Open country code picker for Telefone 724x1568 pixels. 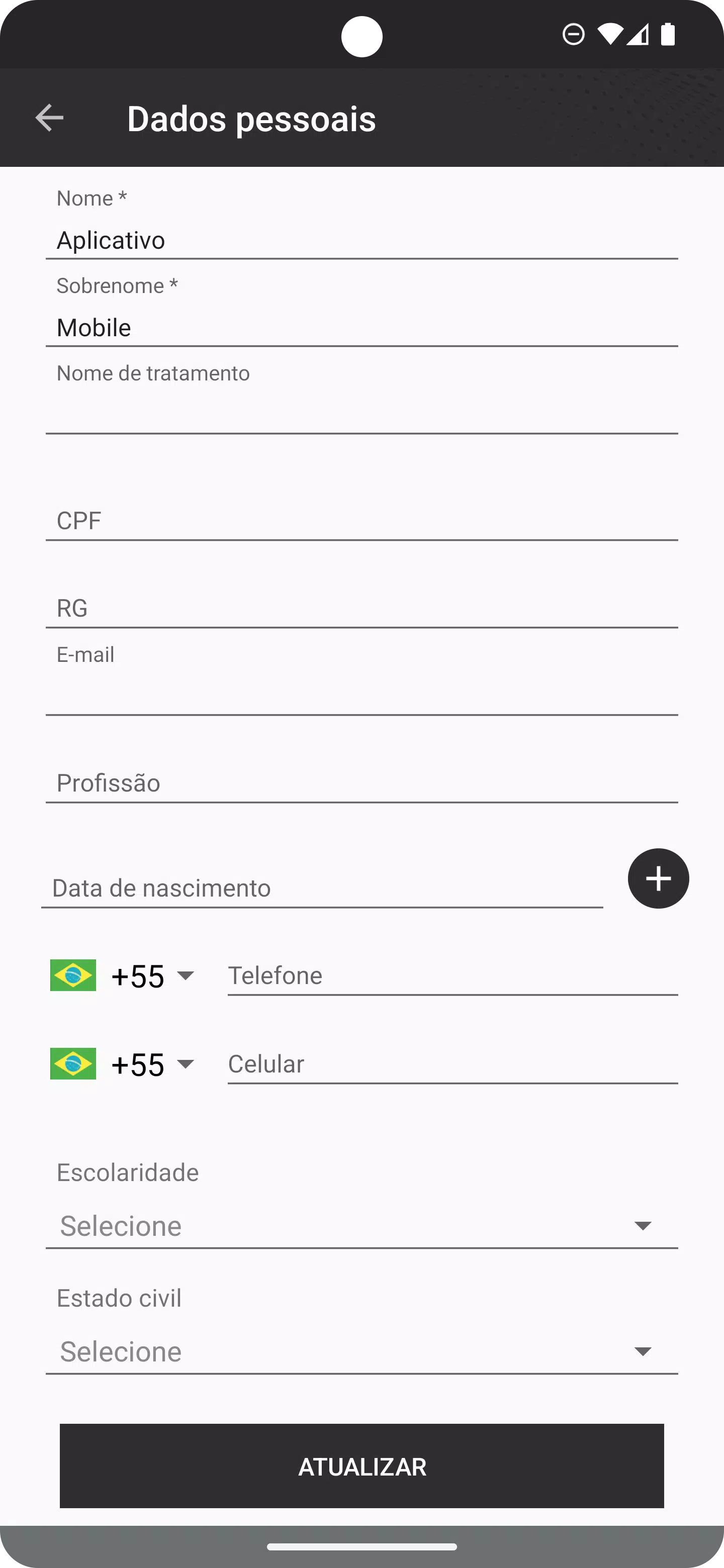[x=122, y=976]
